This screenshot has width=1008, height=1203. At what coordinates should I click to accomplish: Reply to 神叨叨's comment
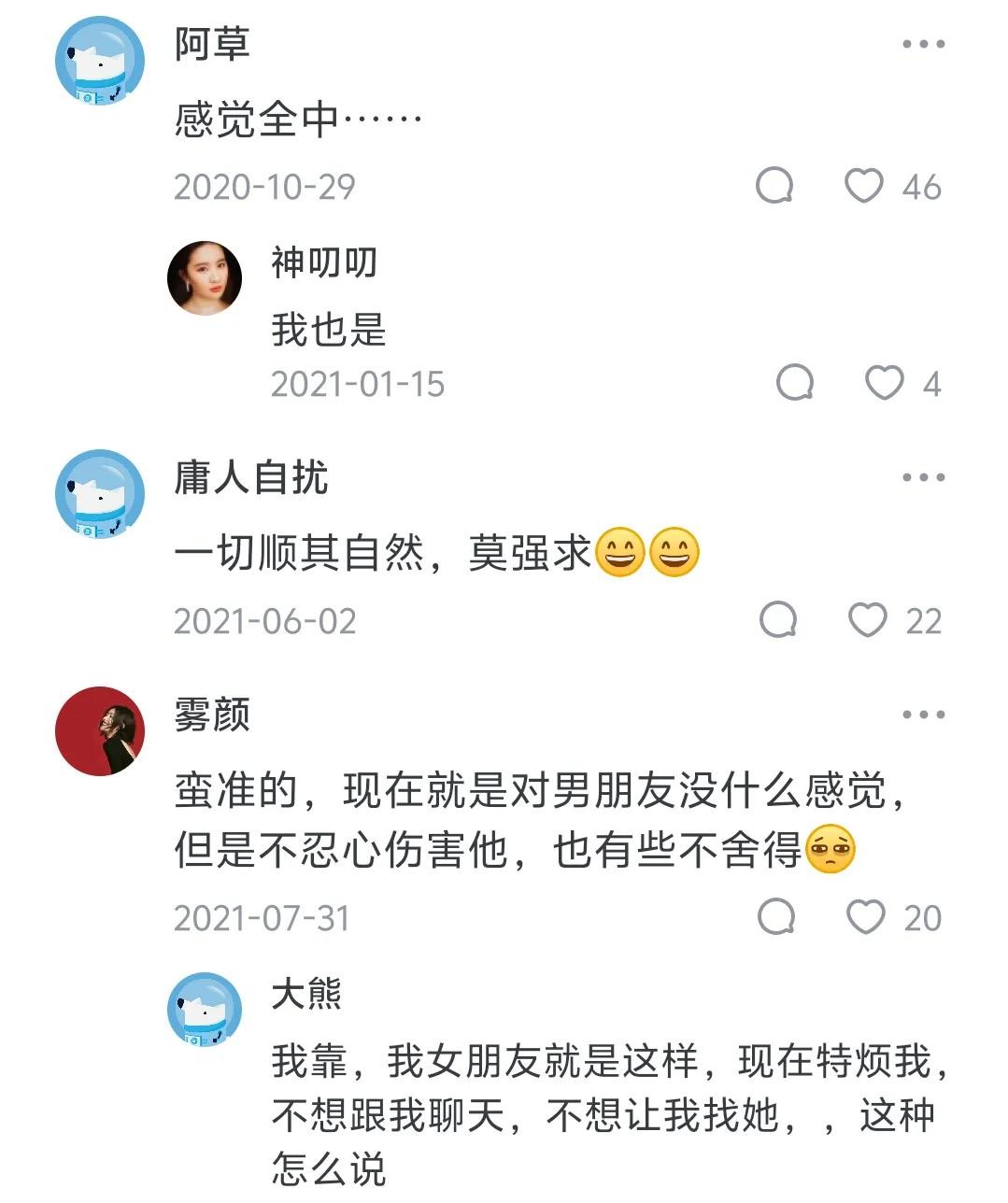[795, 383]
